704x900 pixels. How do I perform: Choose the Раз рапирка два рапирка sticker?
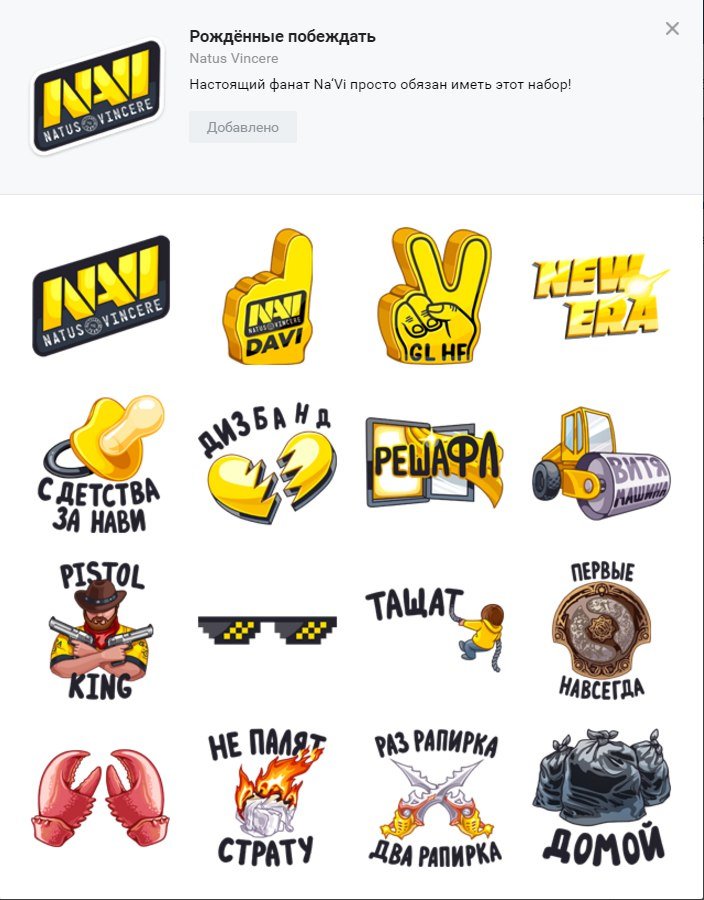(433, 797)
